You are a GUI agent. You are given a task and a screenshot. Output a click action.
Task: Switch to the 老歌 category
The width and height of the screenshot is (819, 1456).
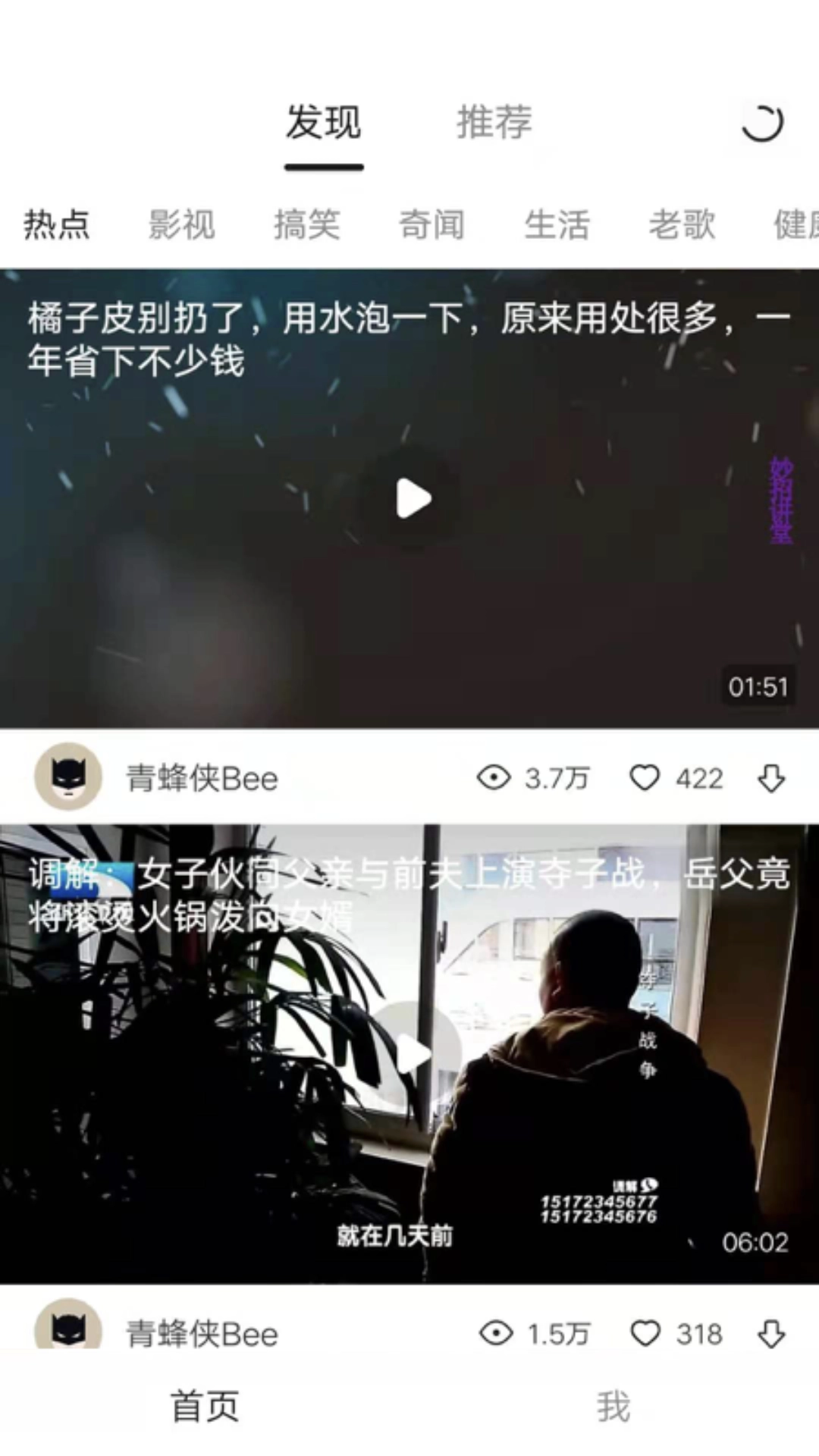click(x=681, y=225)
